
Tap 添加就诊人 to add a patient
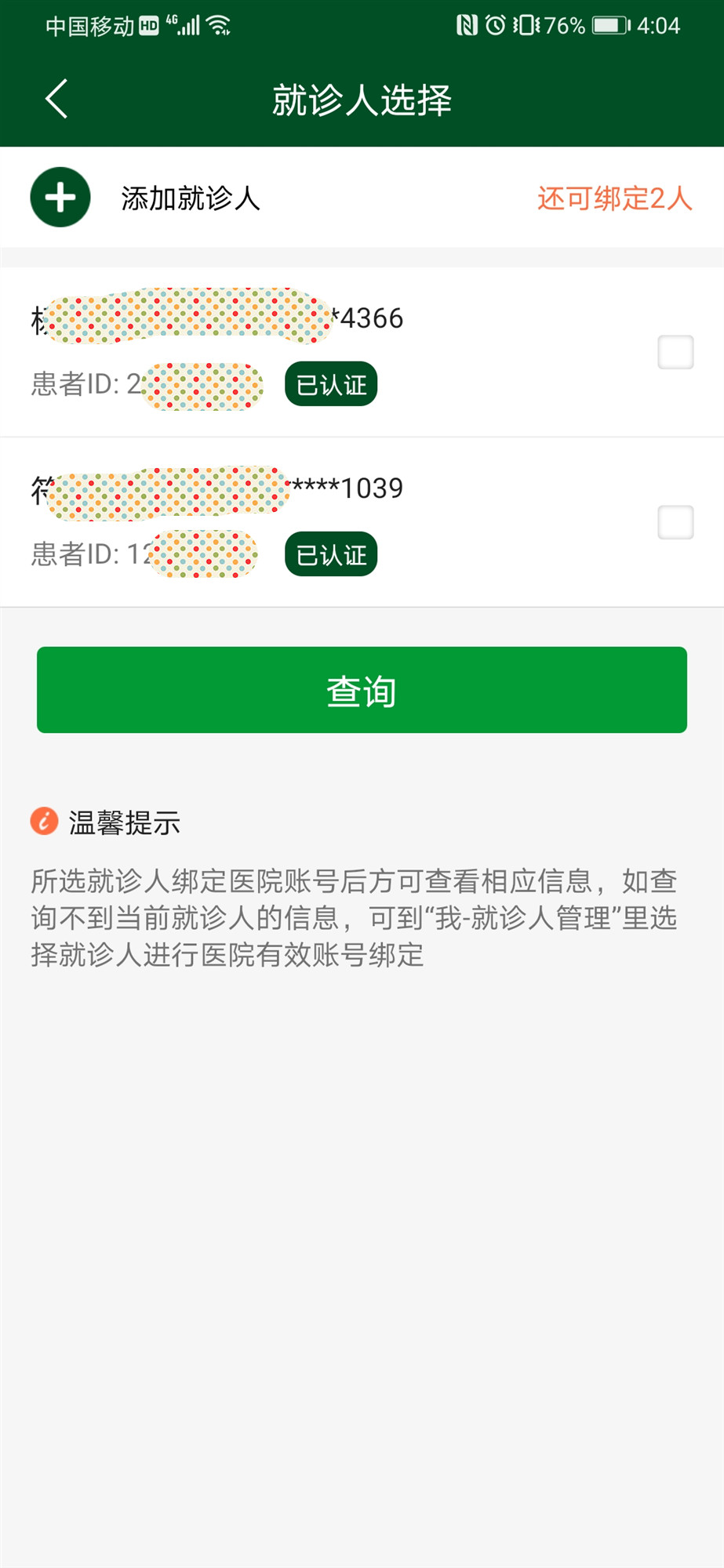188,198
